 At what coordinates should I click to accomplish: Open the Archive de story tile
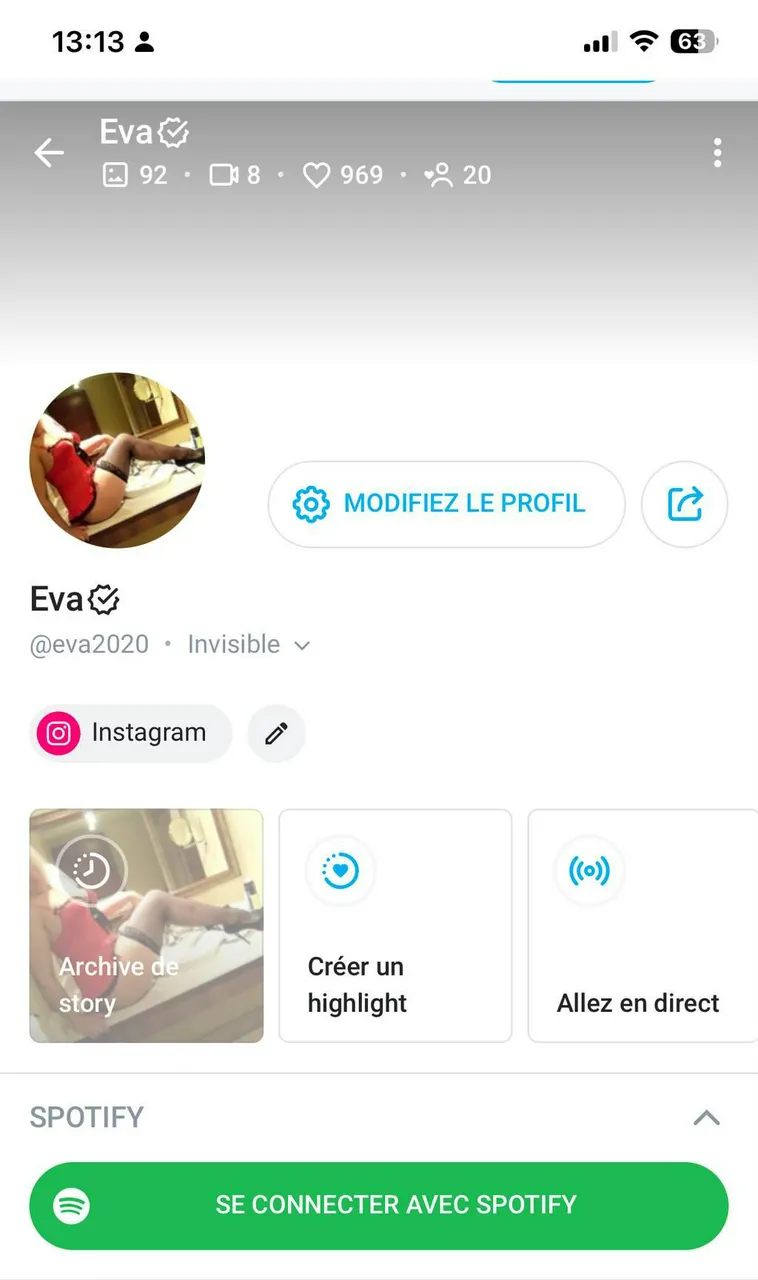(x=146, y=925)
